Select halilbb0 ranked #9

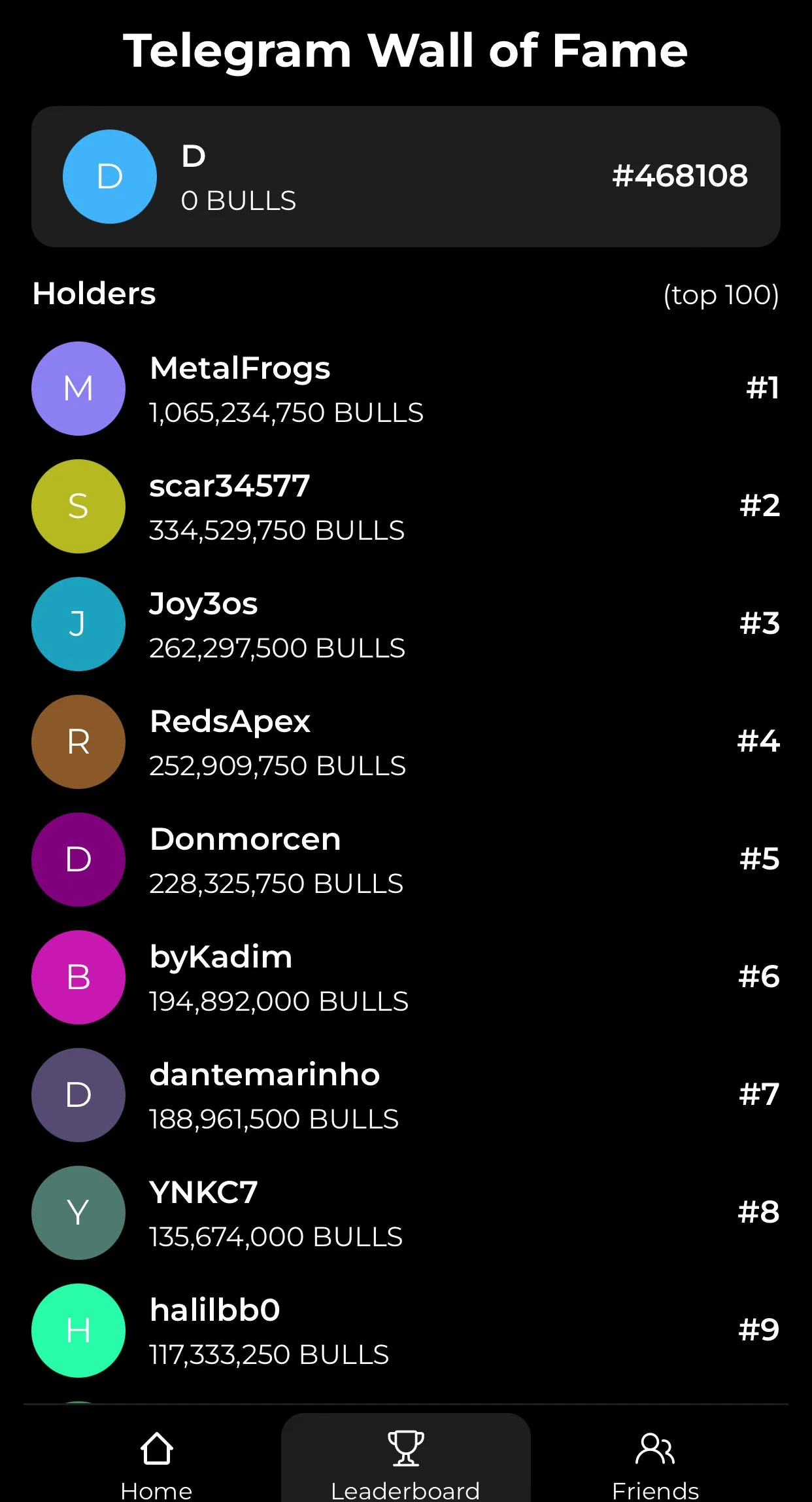tap(405, 1331)
